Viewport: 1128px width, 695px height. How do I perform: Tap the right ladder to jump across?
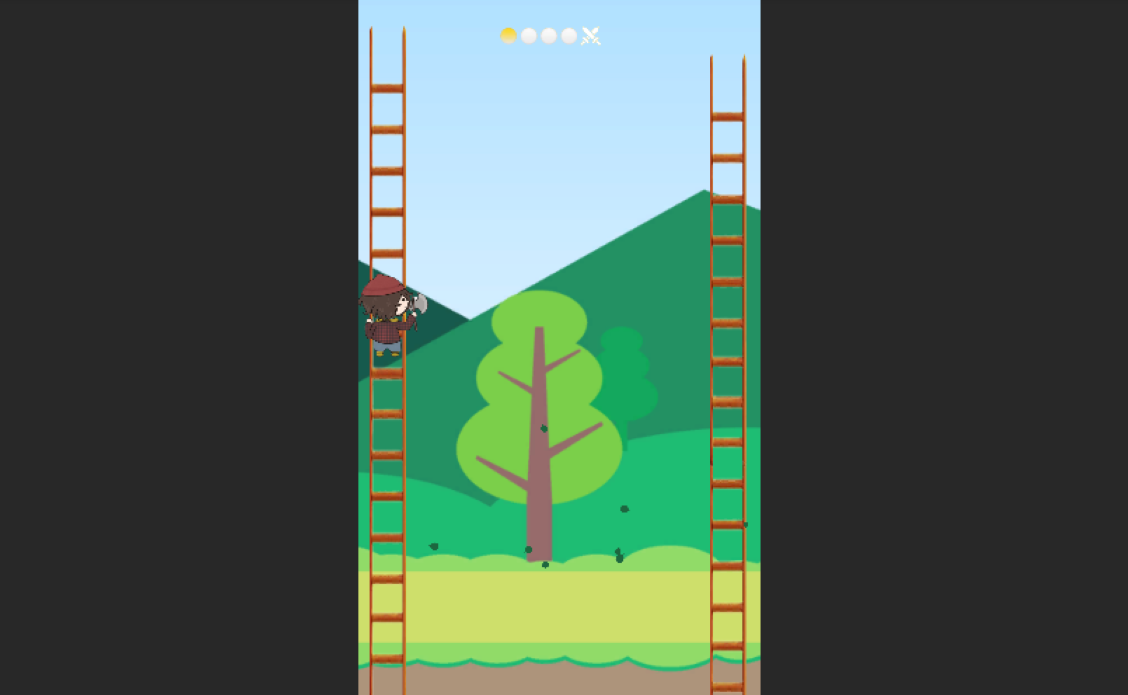727,380
